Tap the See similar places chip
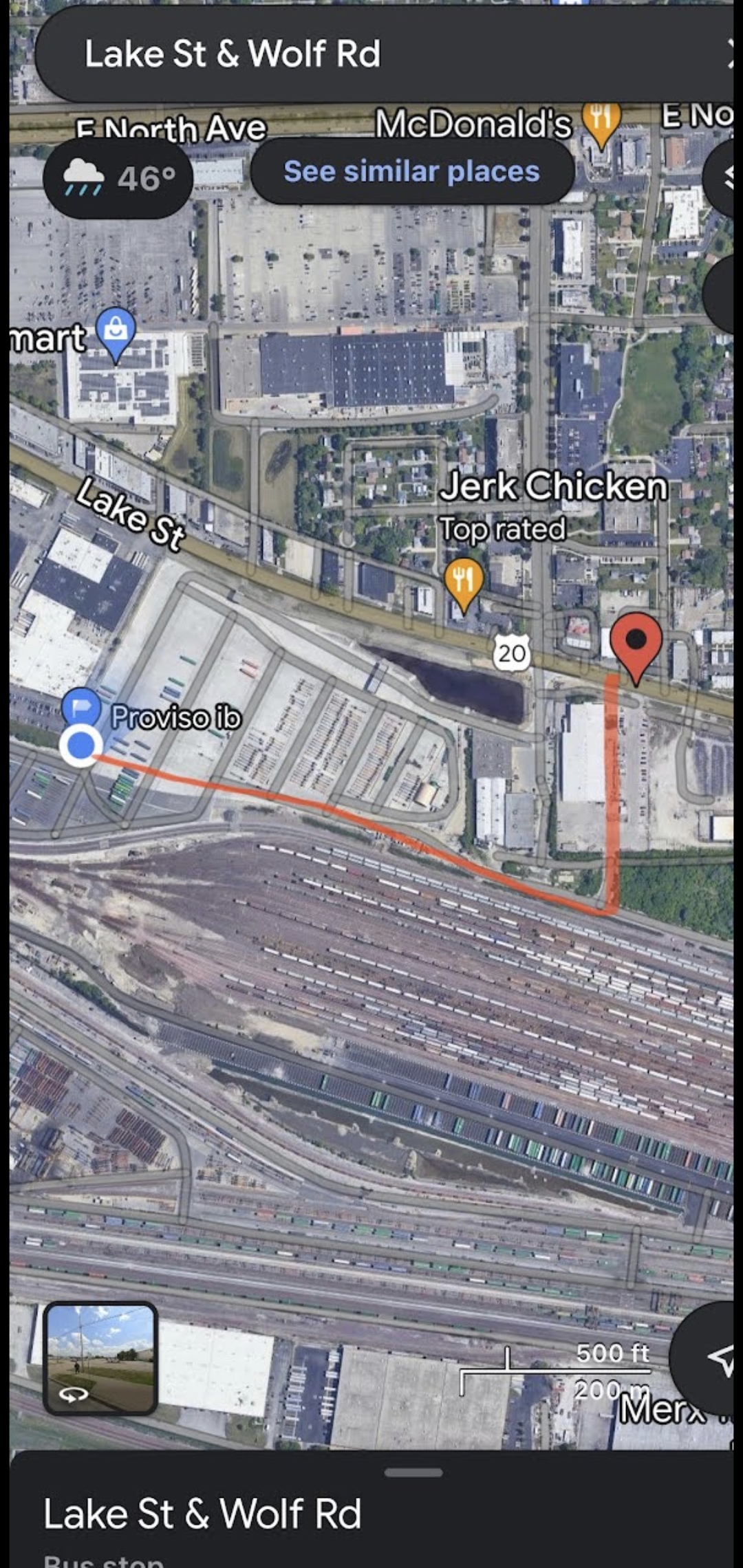The height and width of the screenshot is (1568, 743). [411, 171]
